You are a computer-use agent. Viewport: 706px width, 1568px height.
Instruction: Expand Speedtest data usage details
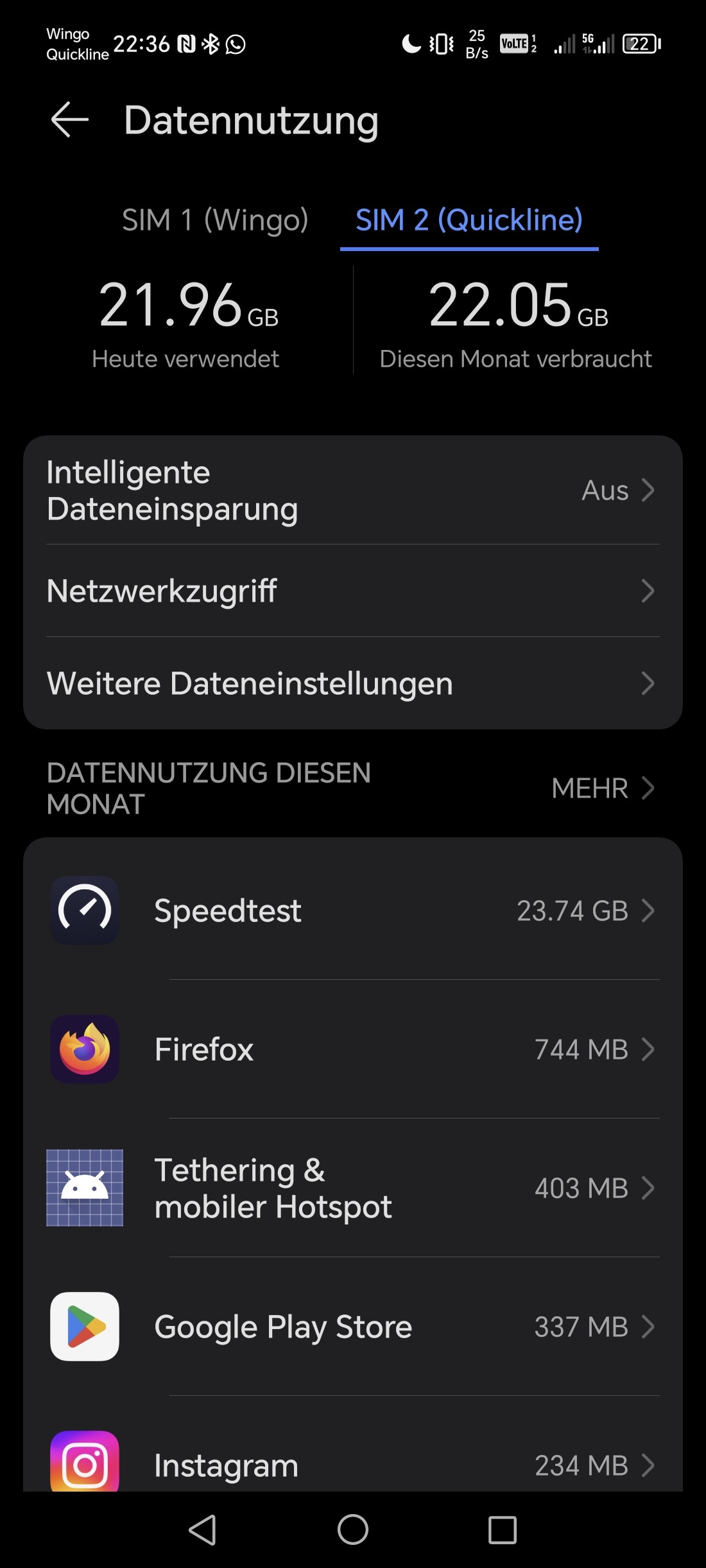353,910
